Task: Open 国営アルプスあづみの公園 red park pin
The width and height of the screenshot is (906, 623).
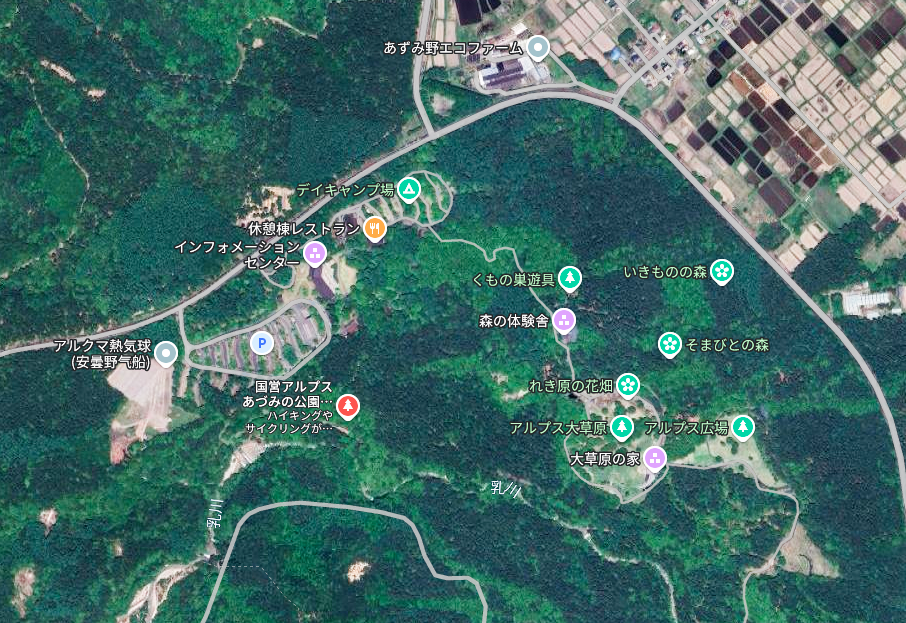Action: (x=347, y=405)
